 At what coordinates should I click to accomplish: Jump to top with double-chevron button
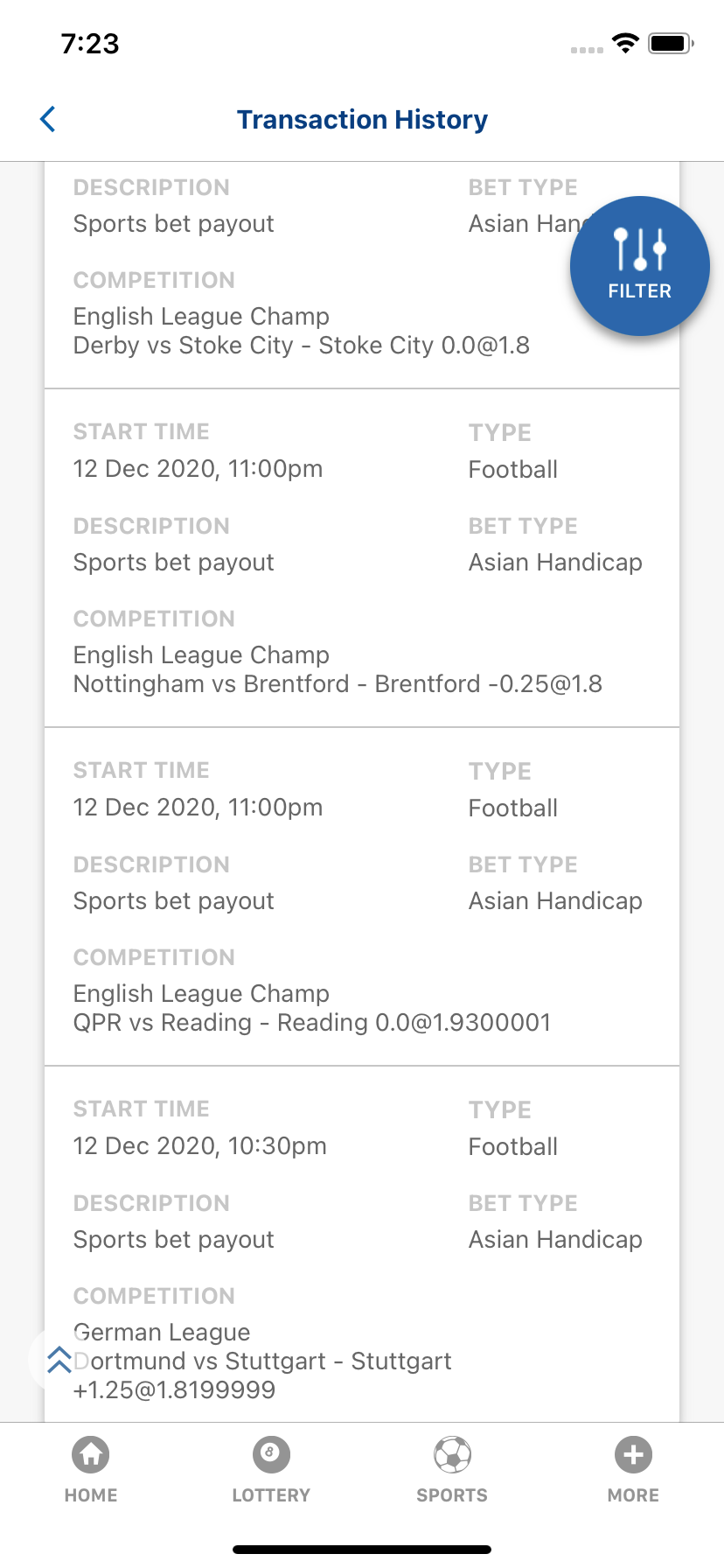pos(59,1360)
